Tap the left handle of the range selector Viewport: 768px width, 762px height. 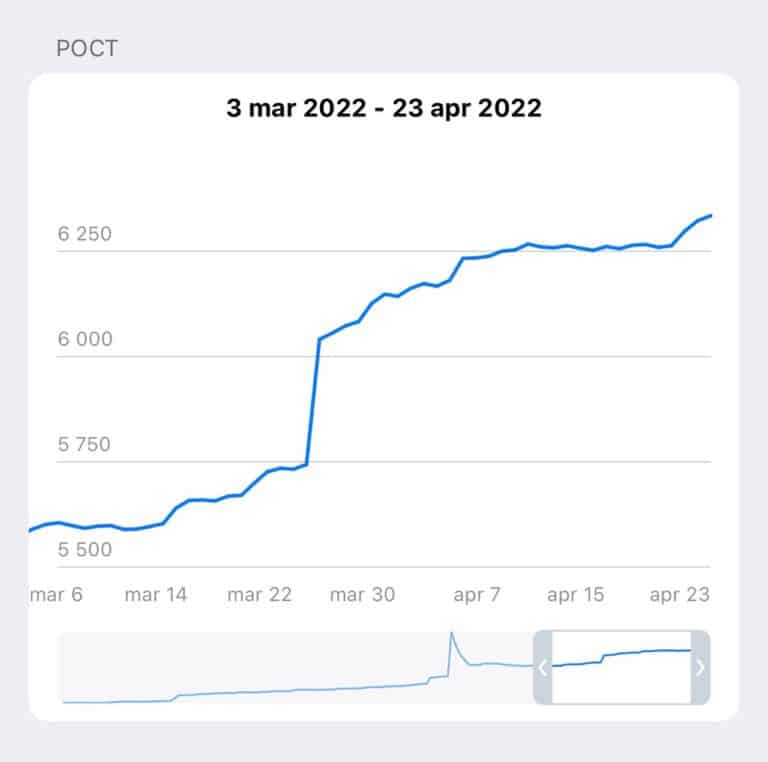pos(543,667)
